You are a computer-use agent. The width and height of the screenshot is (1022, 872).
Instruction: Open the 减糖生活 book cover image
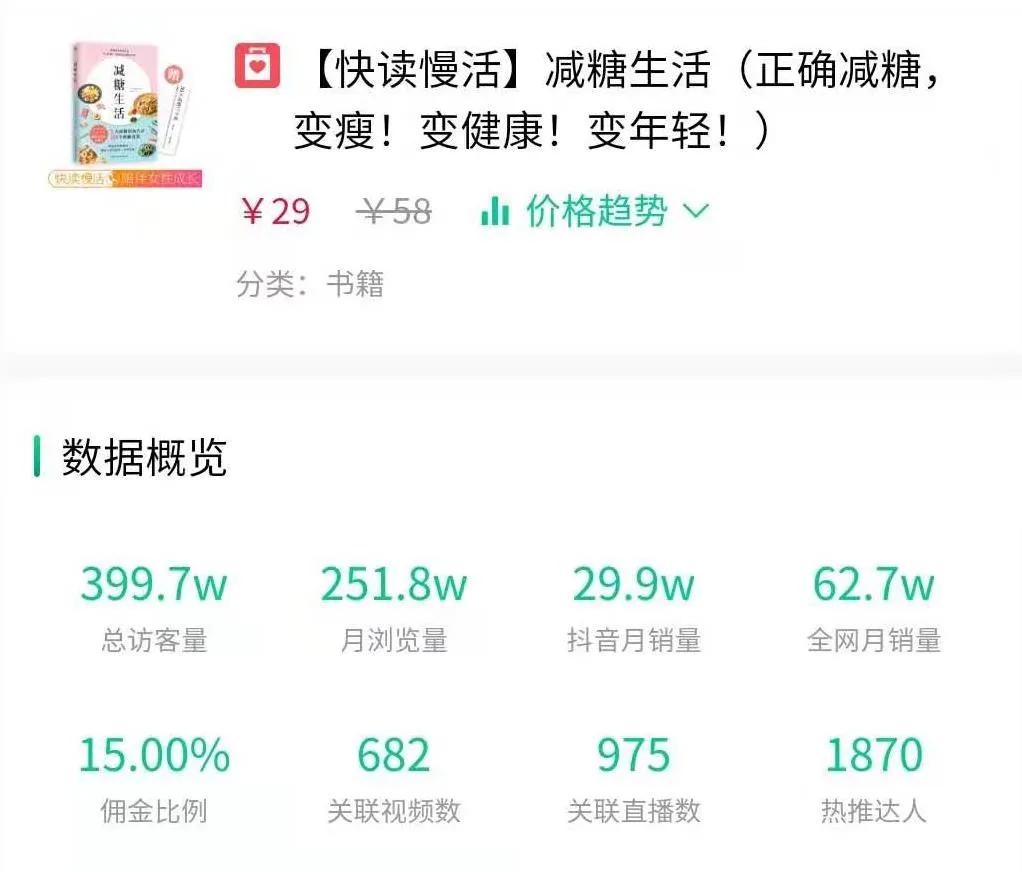pyautogui.click(x=126, y=112)
